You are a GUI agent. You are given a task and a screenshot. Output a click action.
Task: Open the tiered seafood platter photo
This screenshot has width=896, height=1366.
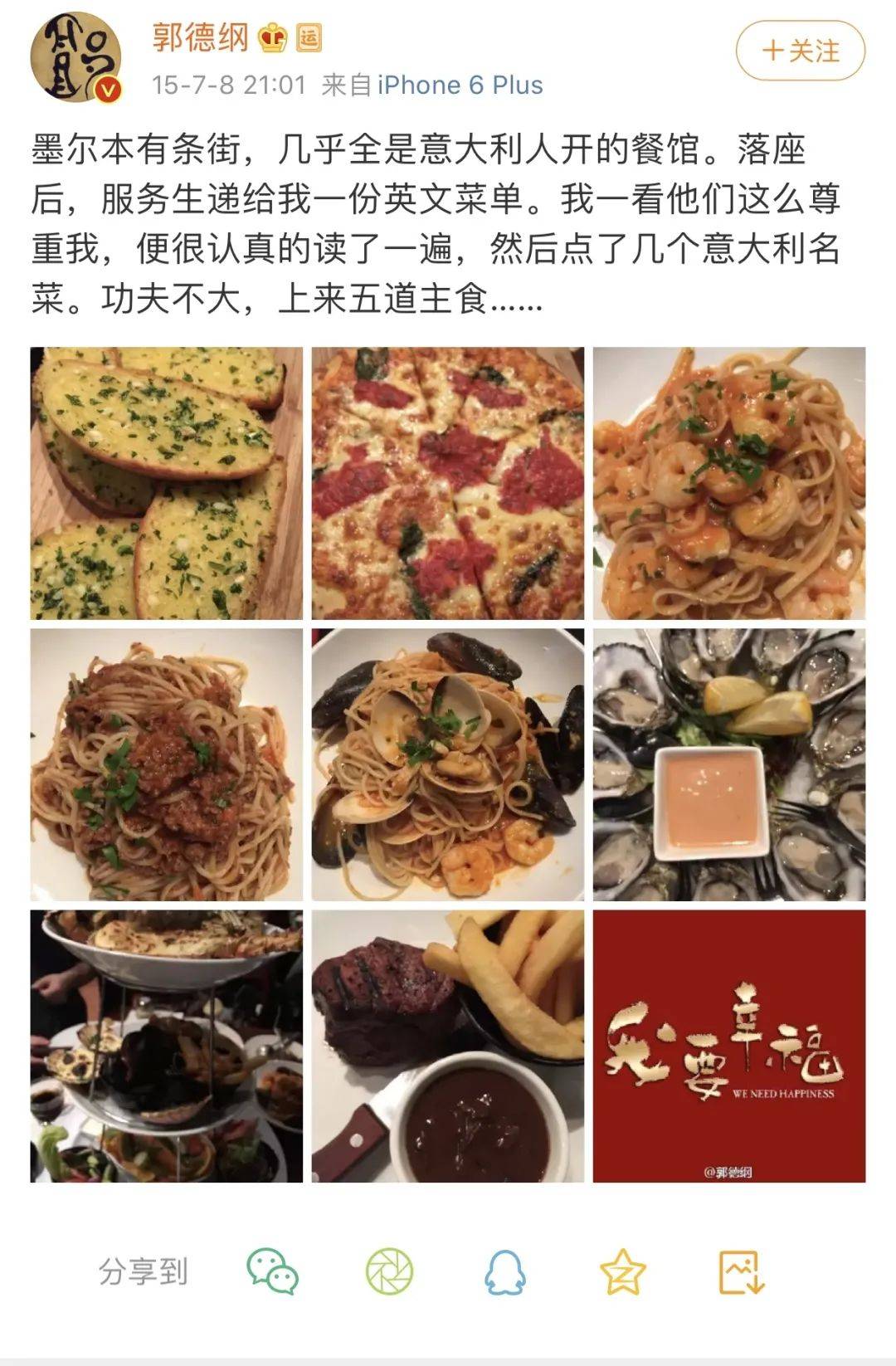point(167,1046)
